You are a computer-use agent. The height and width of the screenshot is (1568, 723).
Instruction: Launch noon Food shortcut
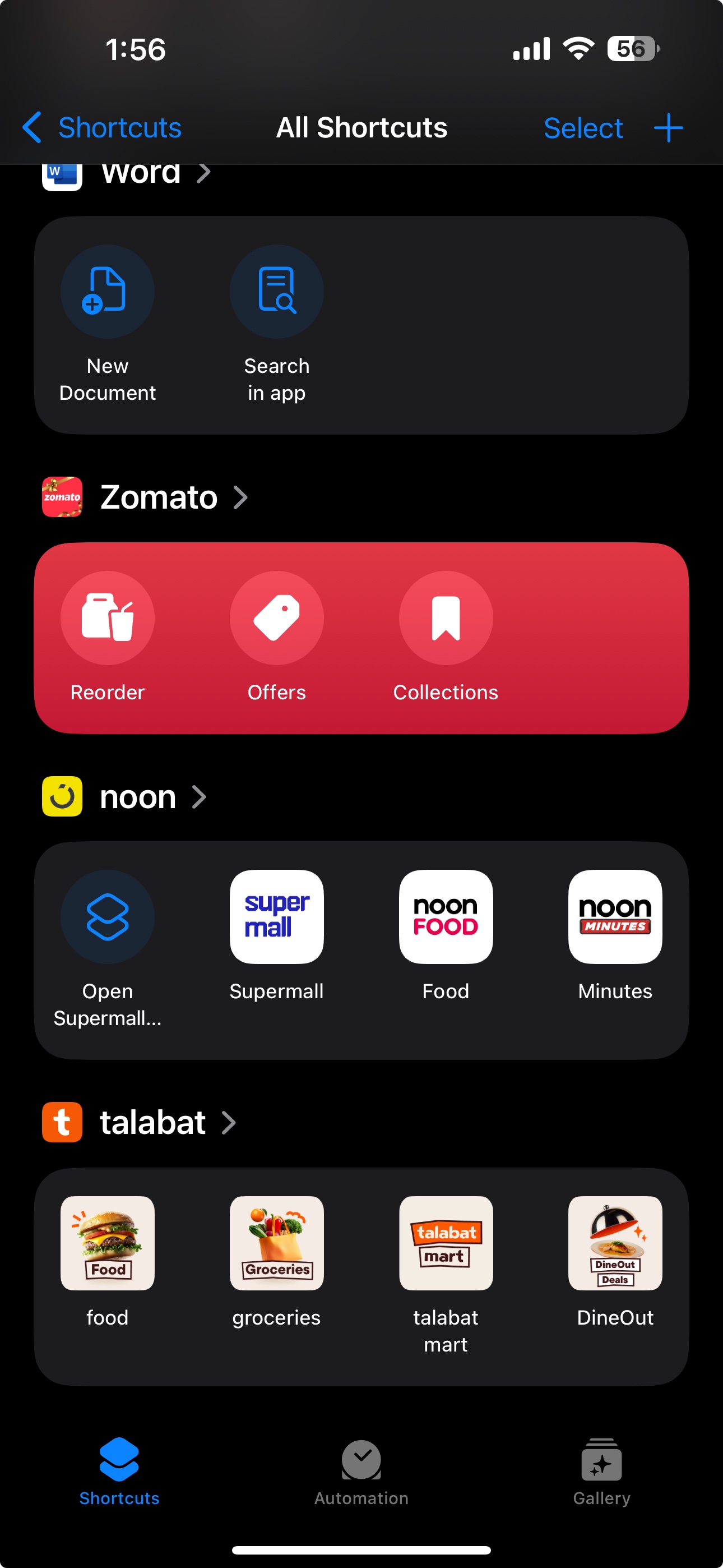pyautogui.click(x=446, y=917)
